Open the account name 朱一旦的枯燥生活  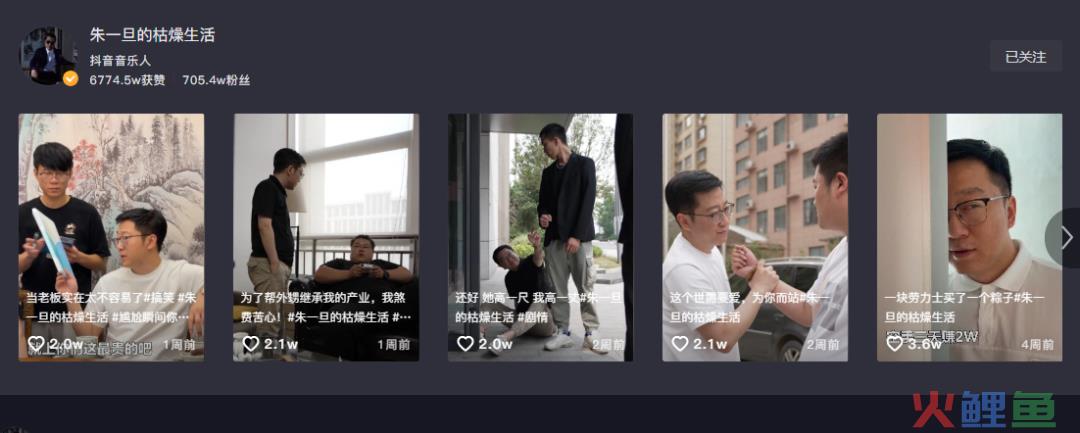coord(152,34)
